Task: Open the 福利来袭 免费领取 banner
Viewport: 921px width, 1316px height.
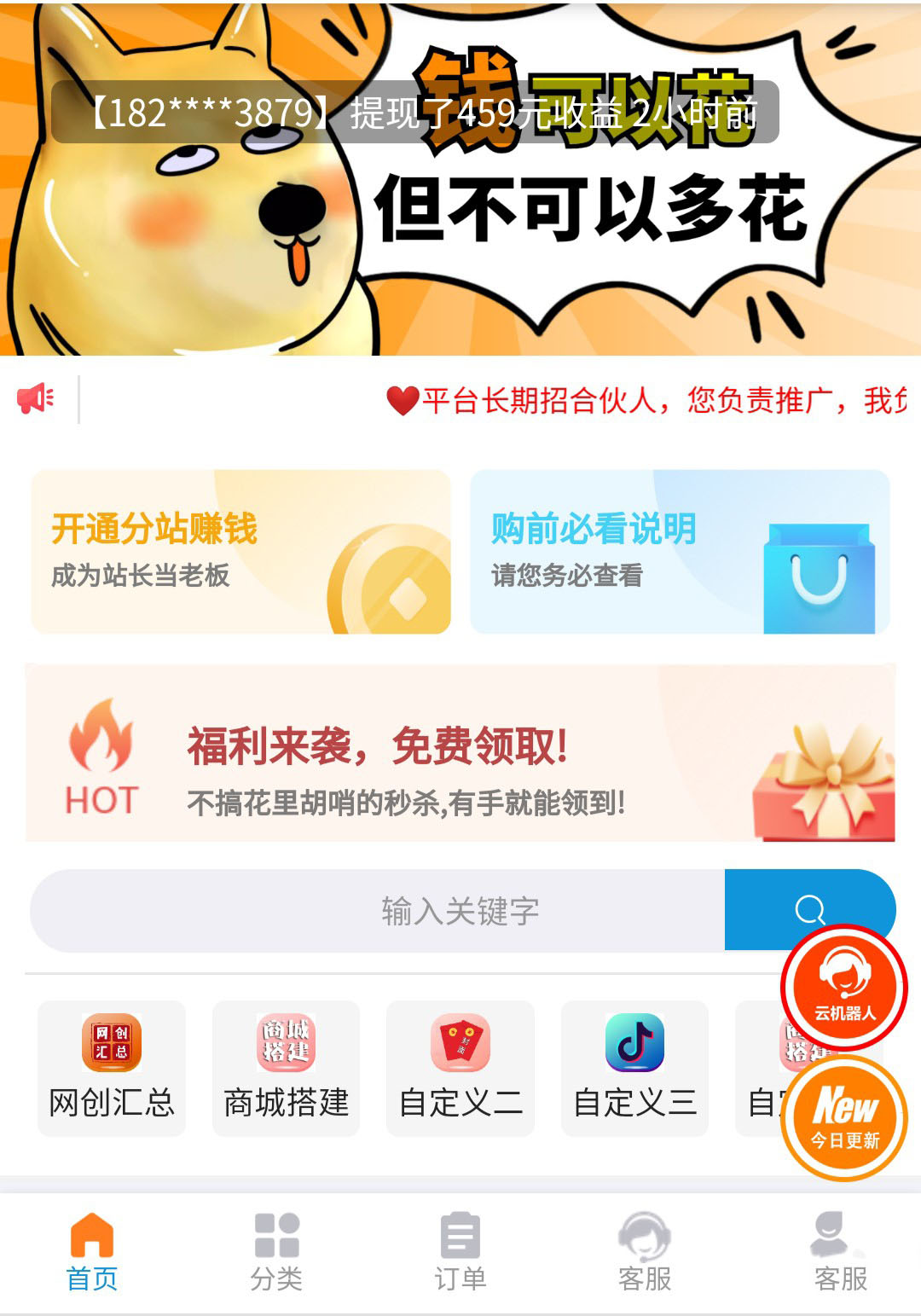Action: (x=460, y=754)
